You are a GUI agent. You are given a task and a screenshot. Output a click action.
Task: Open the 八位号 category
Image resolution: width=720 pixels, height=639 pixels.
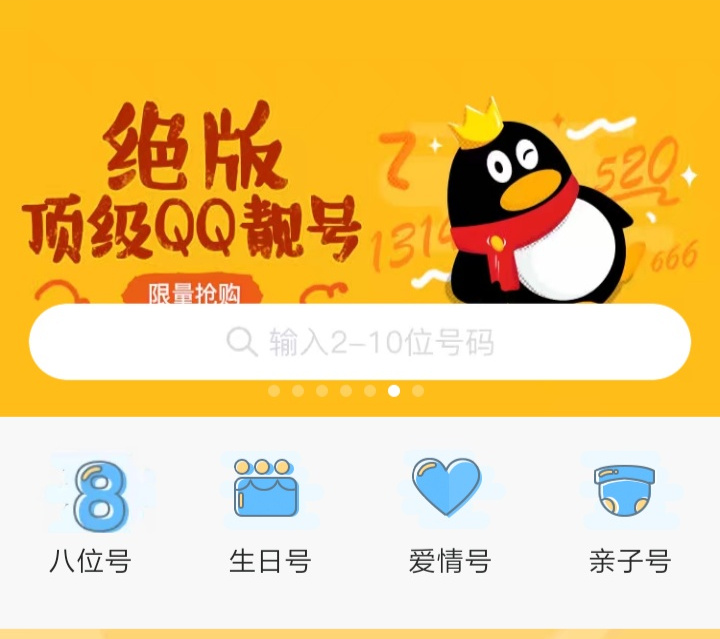tap(90, 515)
